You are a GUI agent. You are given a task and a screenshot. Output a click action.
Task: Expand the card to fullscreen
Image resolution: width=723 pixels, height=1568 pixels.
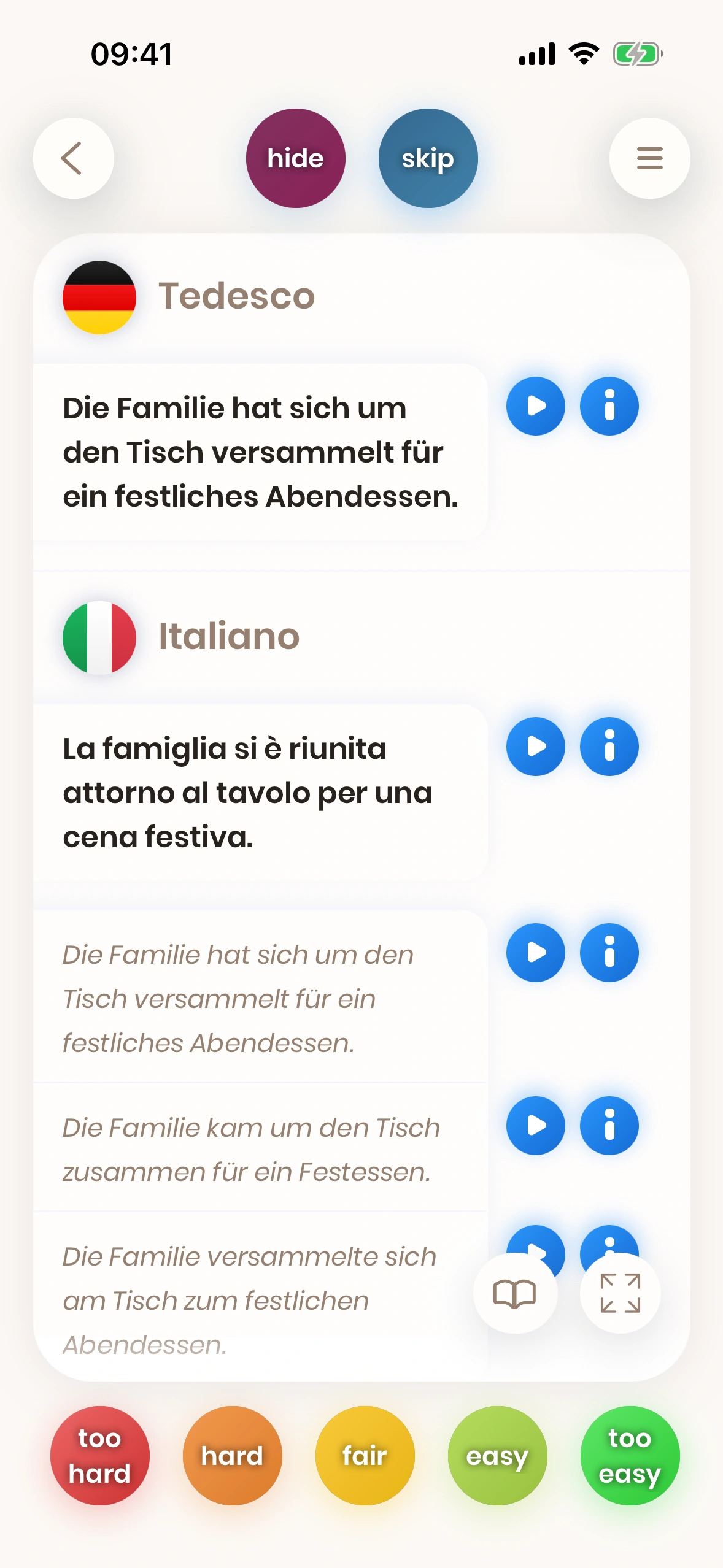pos(620,1293)
